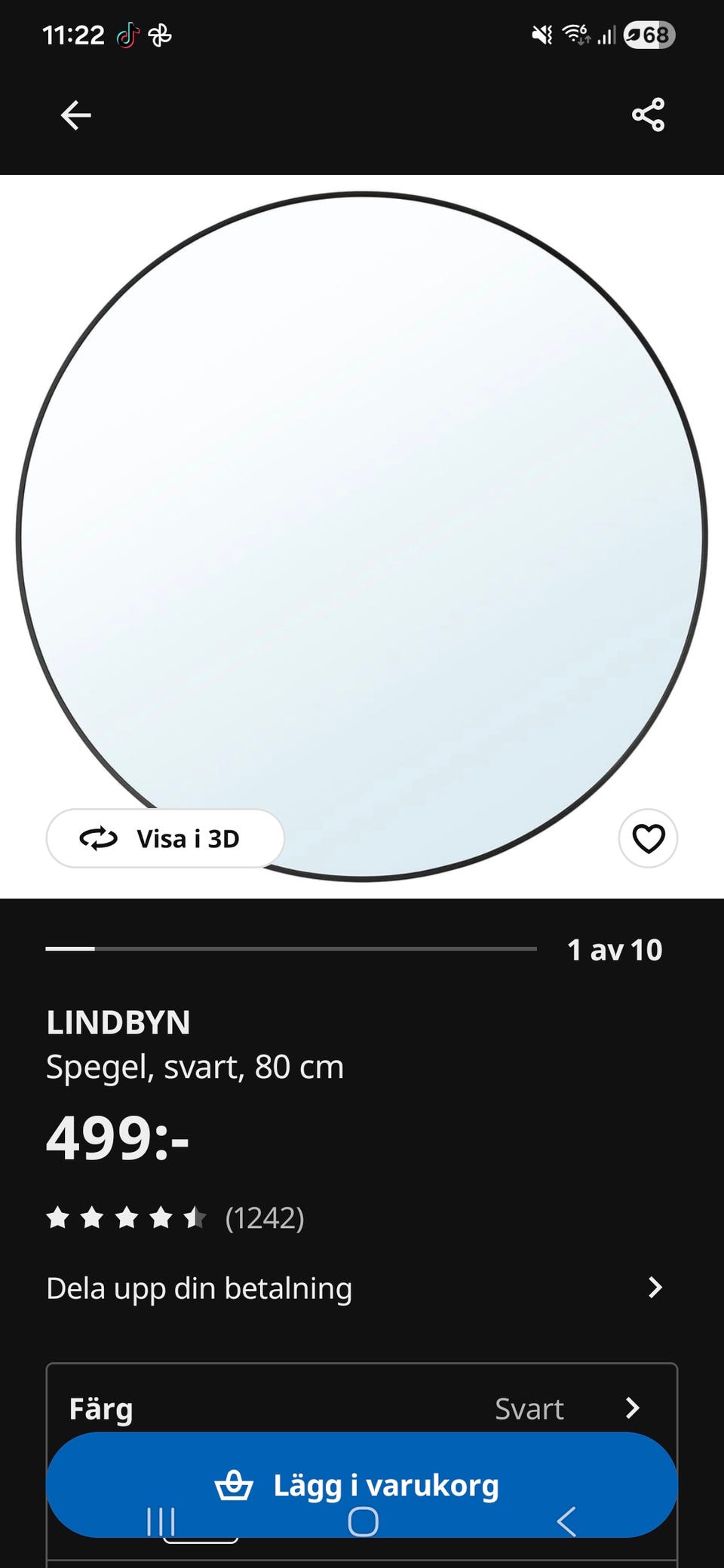This screenshot has width=724, height=1568.
Task: Go back using the top arrow
Action: [75, 115]
